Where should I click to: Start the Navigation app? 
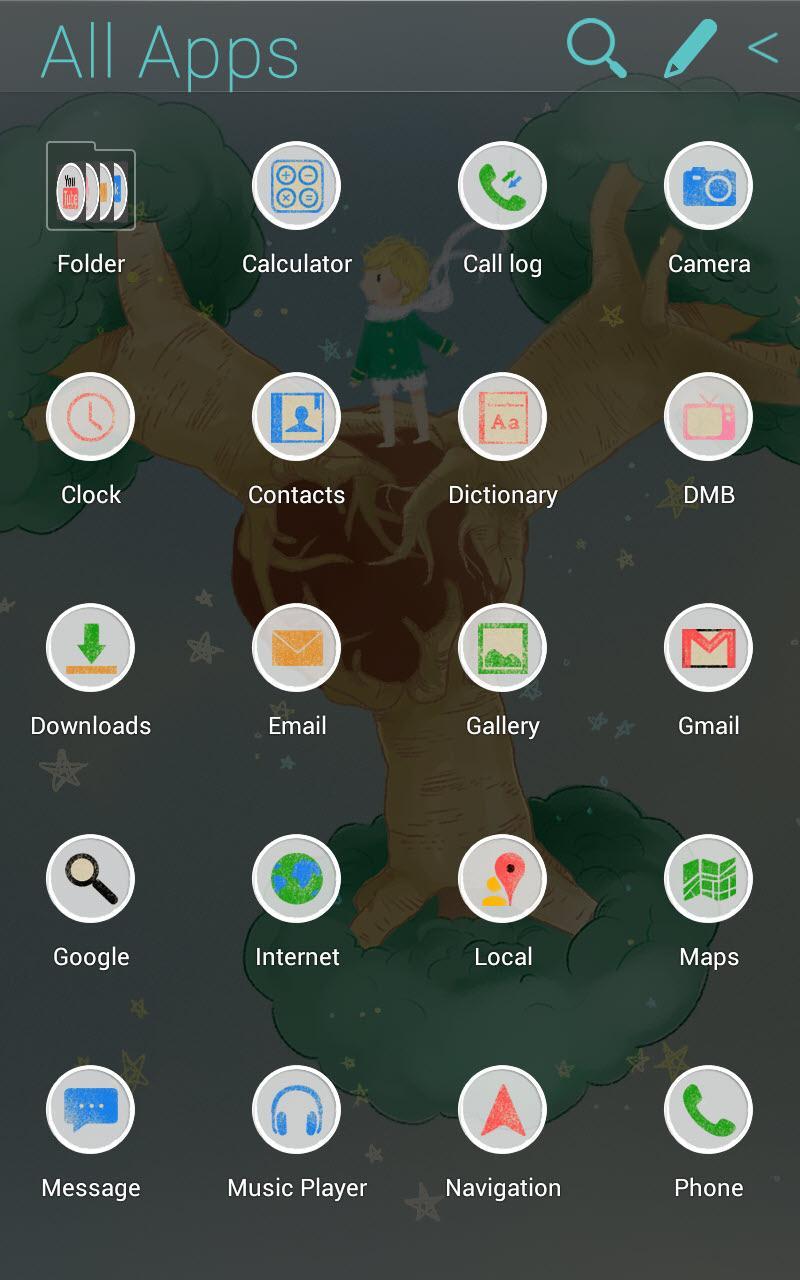pyautogui.click(x=503, y=1109)
